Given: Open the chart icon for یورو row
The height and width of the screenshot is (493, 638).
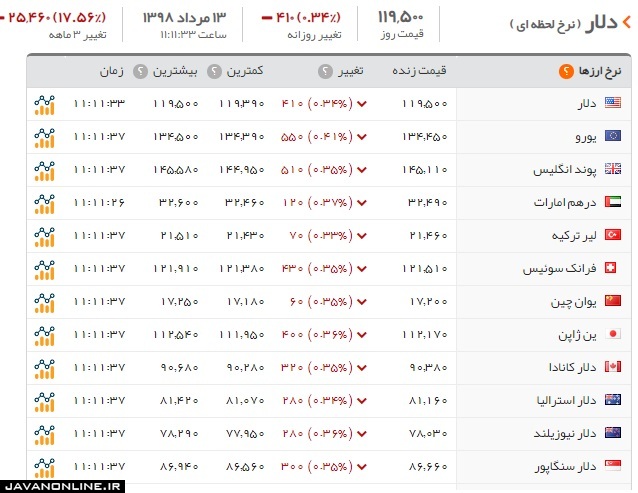Looking at the screenshot, I should pos(44,136).
